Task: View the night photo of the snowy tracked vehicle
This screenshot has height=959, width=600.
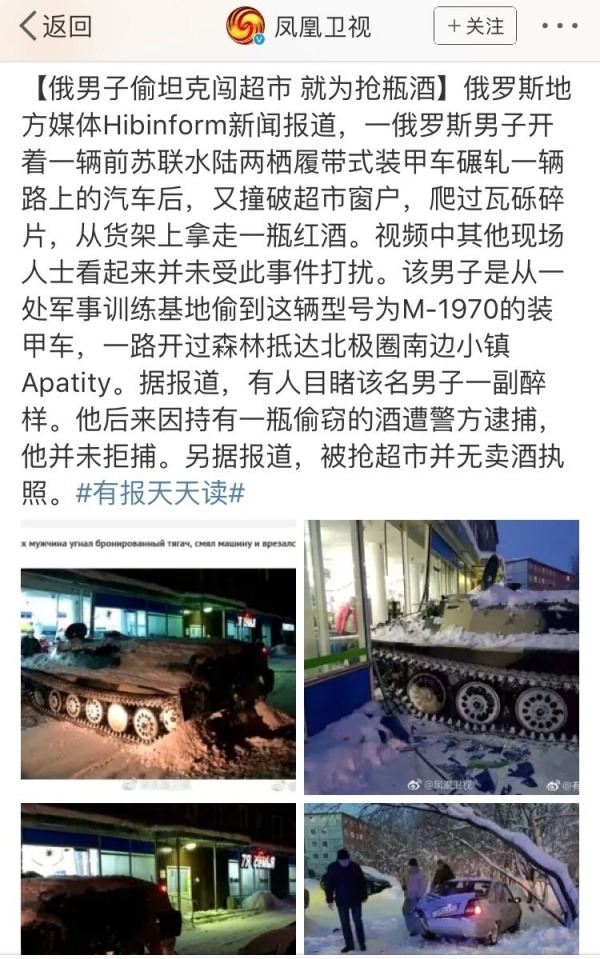Action: [x=158, y=657]
